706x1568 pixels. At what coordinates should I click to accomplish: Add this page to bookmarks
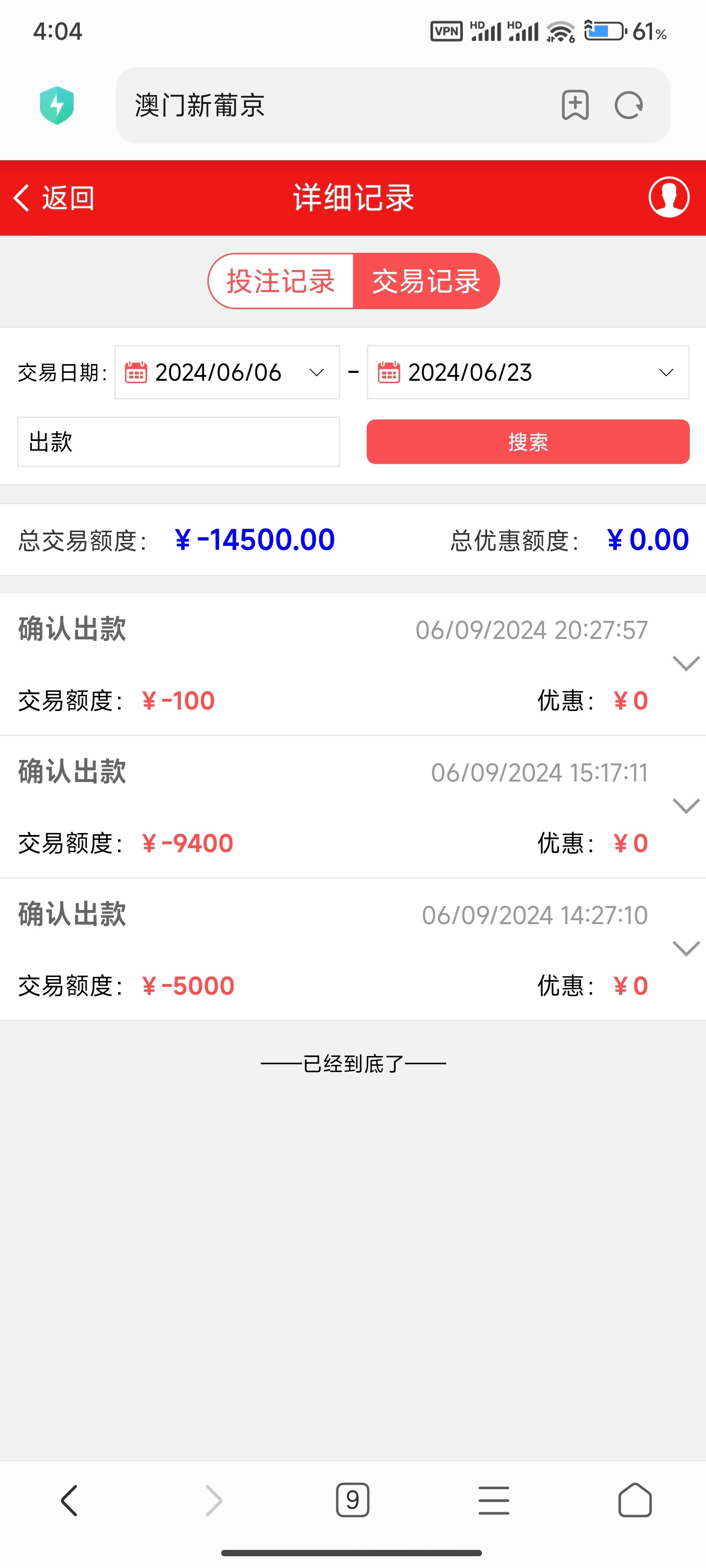pos(575,105)
